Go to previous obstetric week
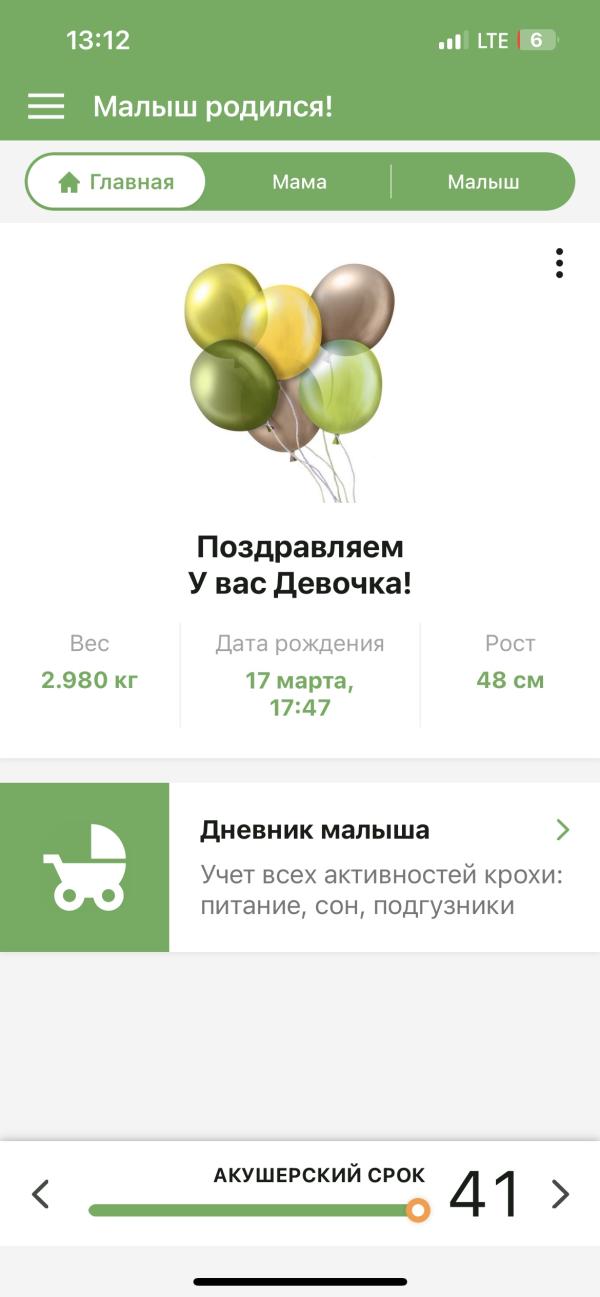Image resolution: width=600 pixels, height=1297 pixels. pos(40,1193)
